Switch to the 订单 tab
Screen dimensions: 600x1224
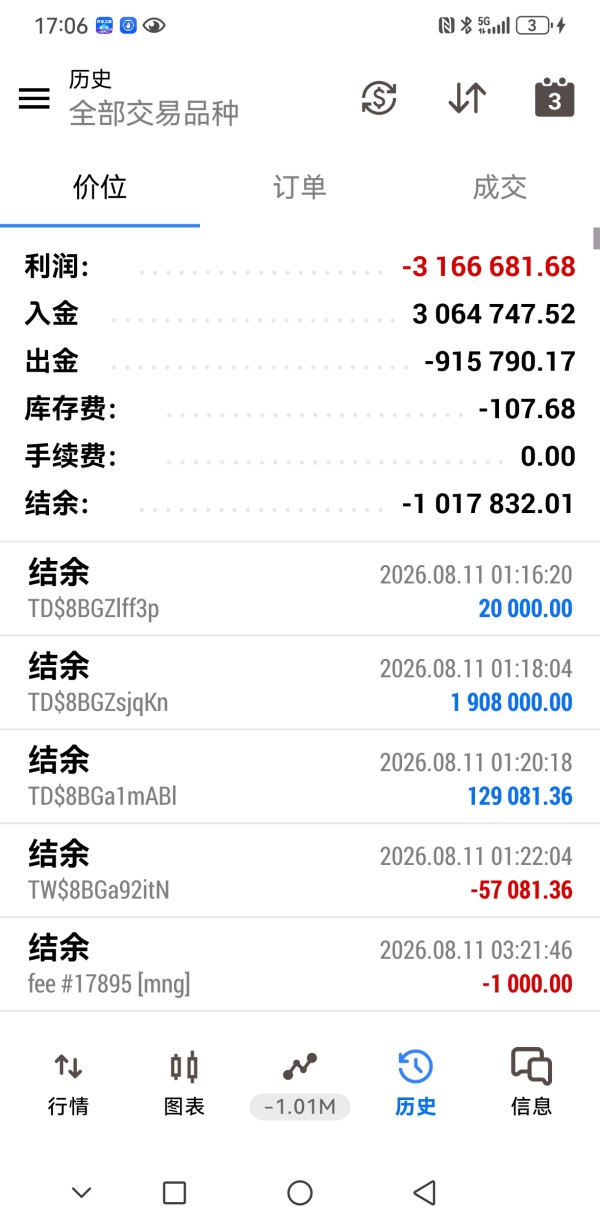(x=300, y=187)
